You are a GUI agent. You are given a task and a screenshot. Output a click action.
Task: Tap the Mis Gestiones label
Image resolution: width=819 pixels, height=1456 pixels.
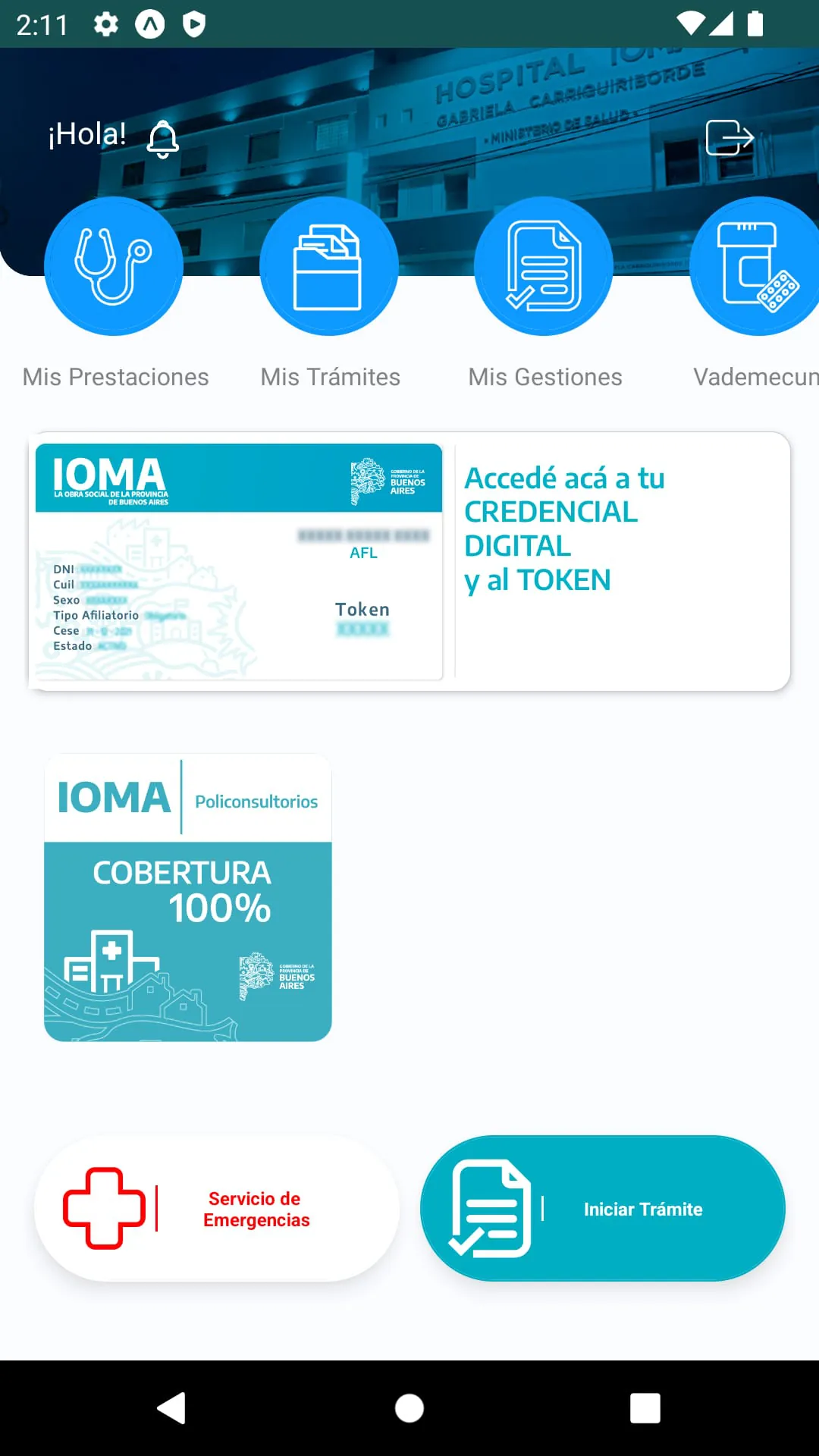pyautogui.click(x=545, y=376)
